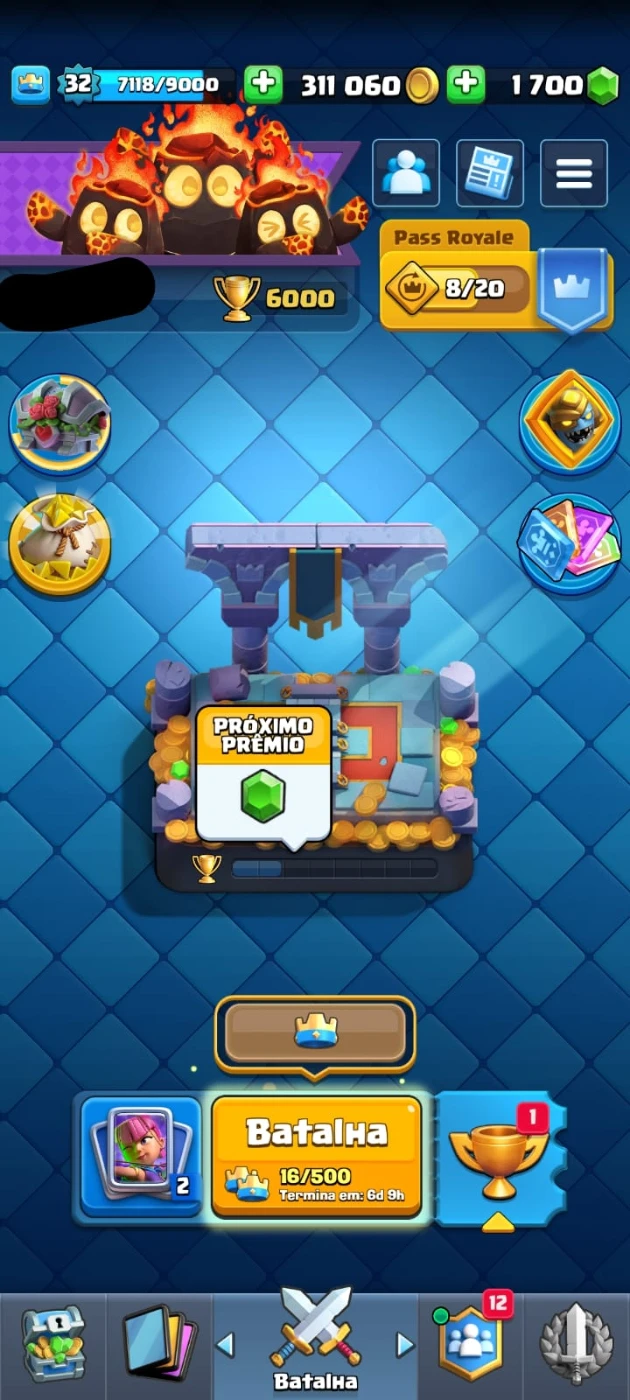Switch to the sword events tab
The width and height of the screenshot is (630, 1400).
(x=576, y=1345)
